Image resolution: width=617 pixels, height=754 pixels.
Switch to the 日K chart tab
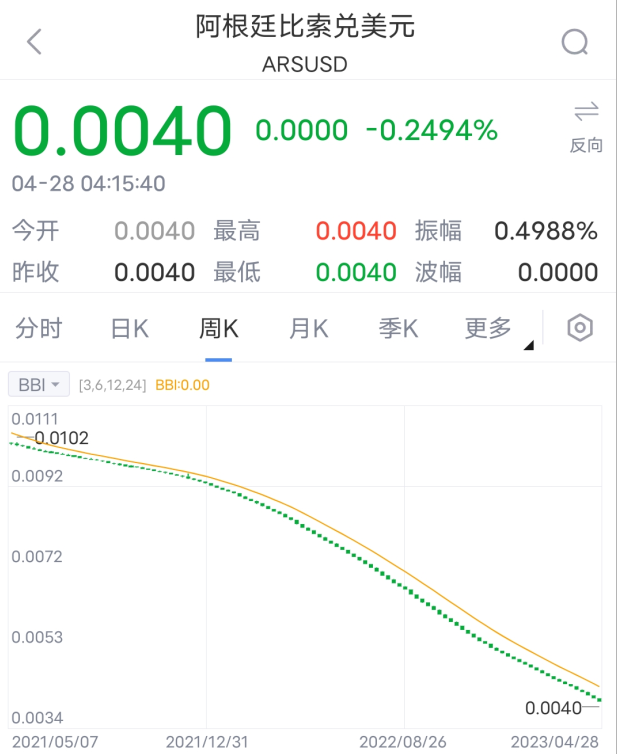[x=129, y=328]
